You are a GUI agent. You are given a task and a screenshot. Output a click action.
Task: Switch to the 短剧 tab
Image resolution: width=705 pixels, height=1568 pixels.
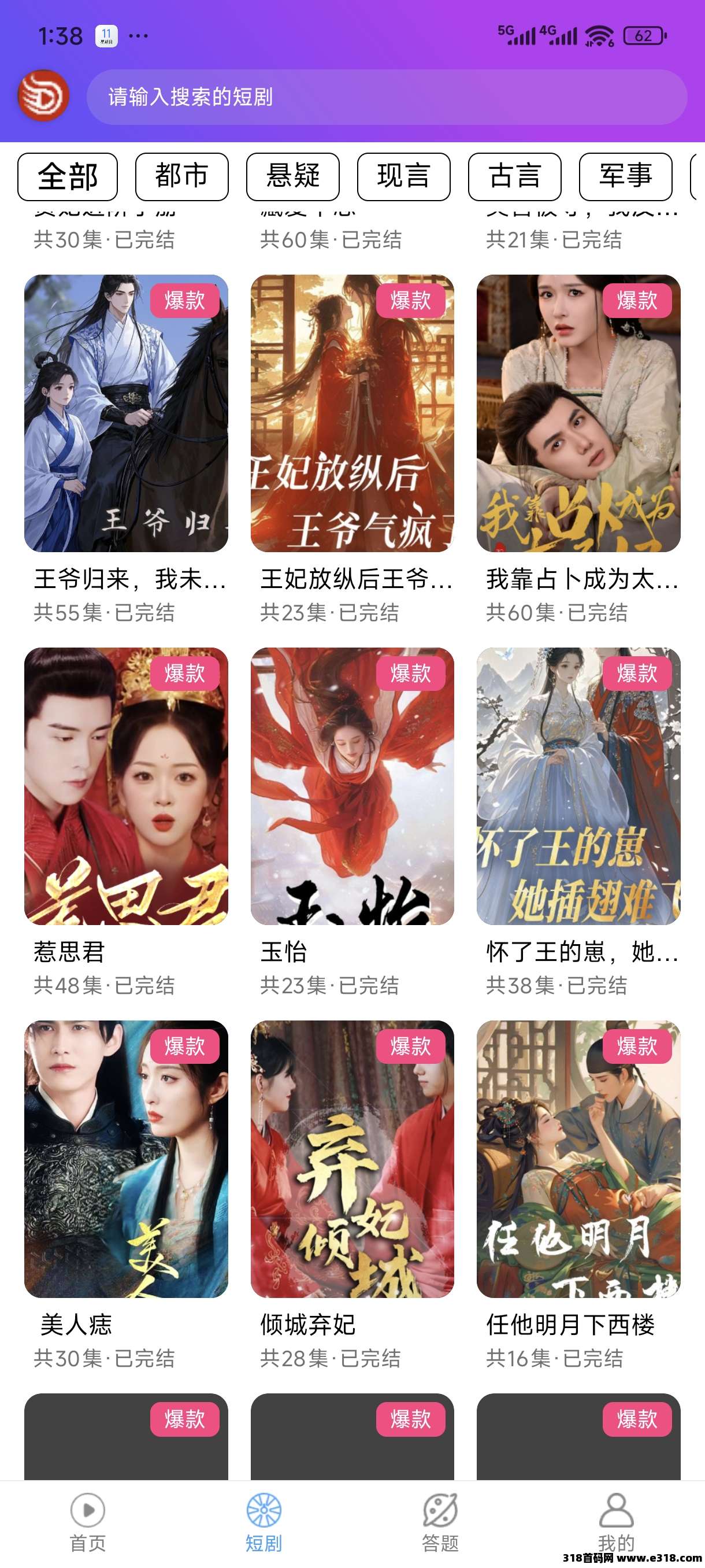click(264, 1521)
